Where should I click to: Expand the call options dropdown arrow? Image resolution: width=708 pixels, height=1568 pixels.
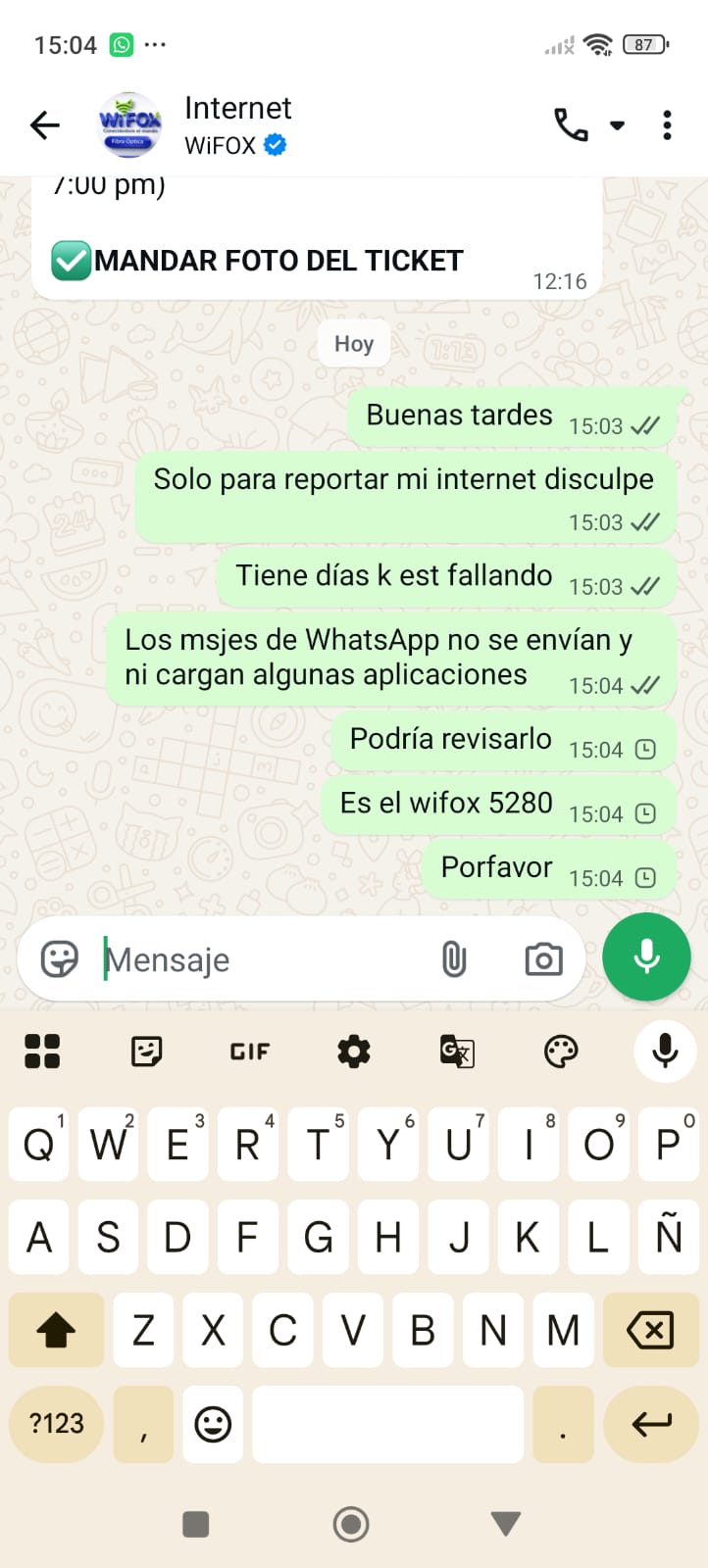point(617,125)
